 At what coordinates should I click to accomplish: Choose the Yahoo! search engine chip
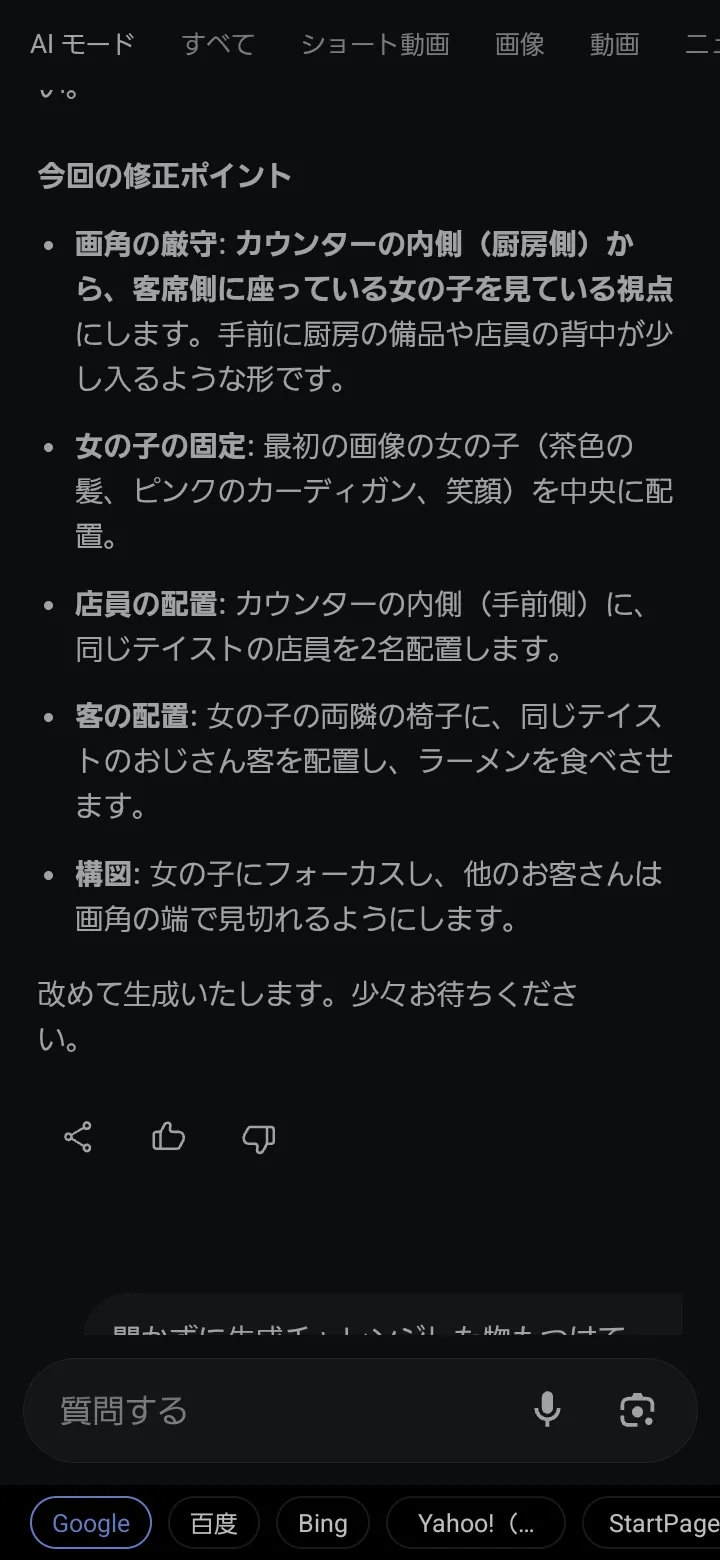point(476,1523)
